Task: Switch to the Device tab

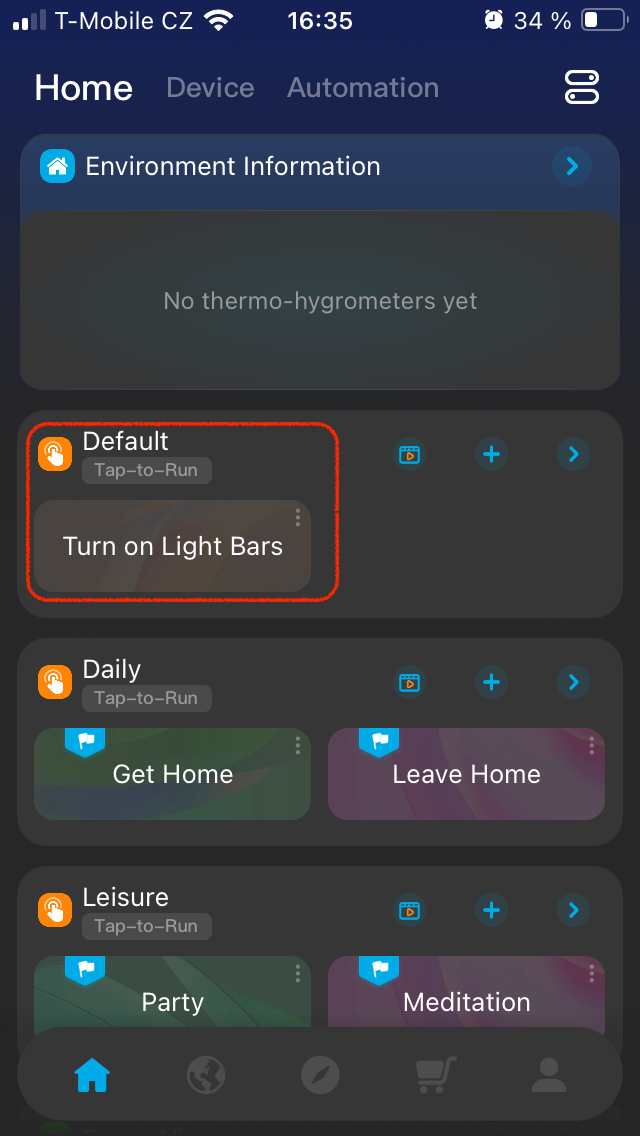Action: click(210, 88)
